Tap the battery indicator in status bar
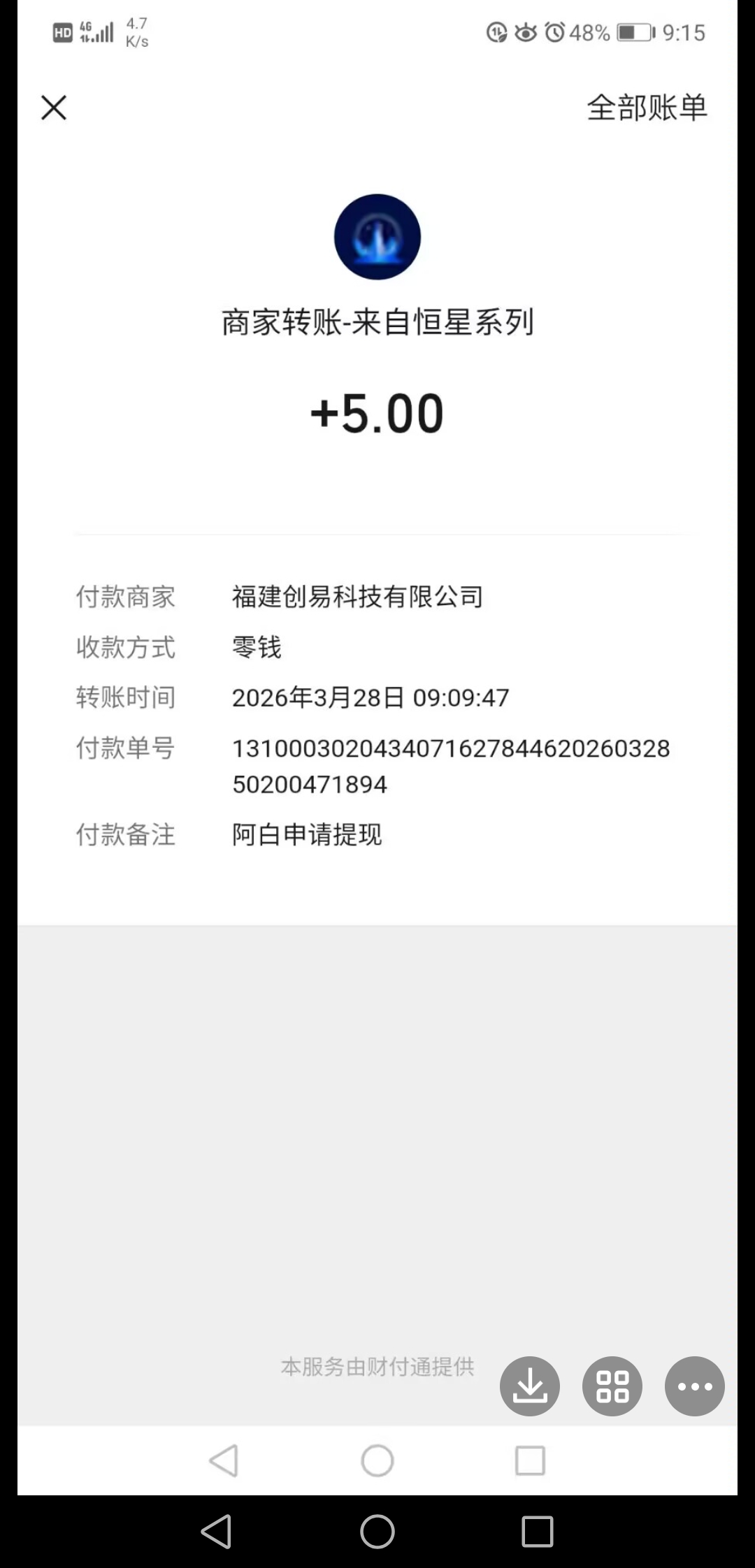This screenshot has height=1568, width=755. [x=633, y=32]
